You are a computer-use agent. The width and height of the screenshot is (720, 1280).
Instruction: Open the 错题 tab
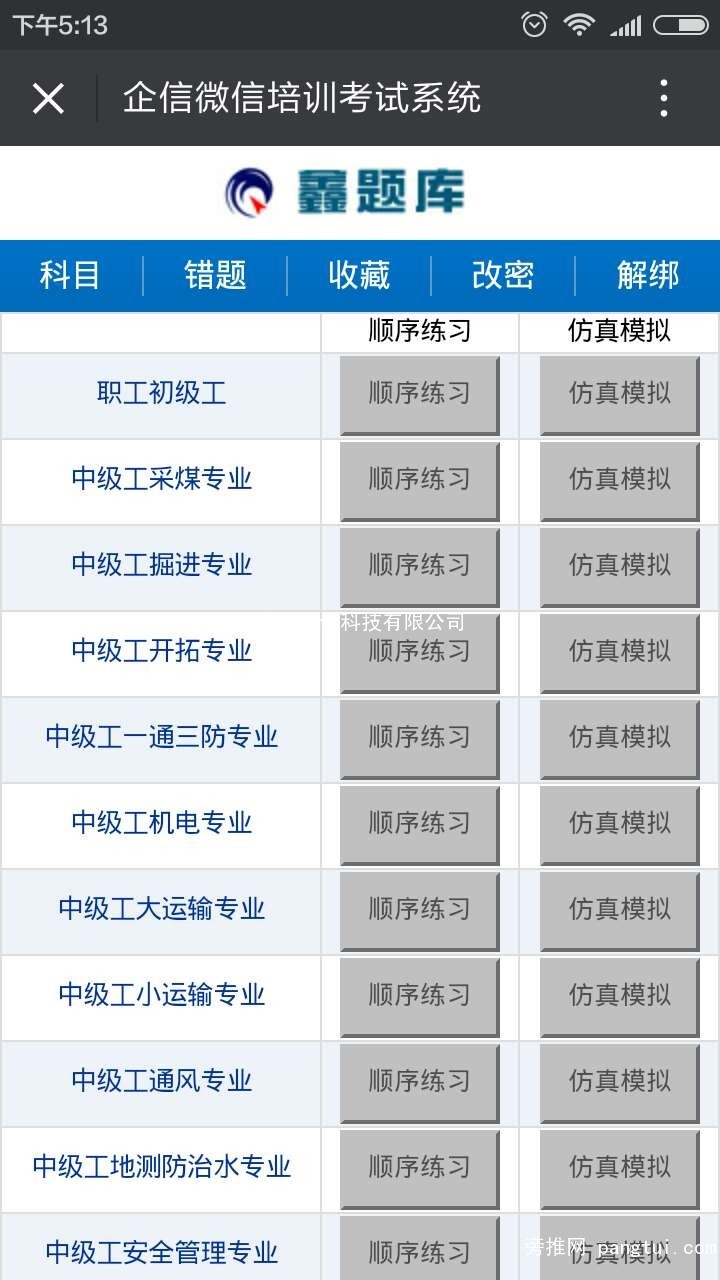(215, 275)
